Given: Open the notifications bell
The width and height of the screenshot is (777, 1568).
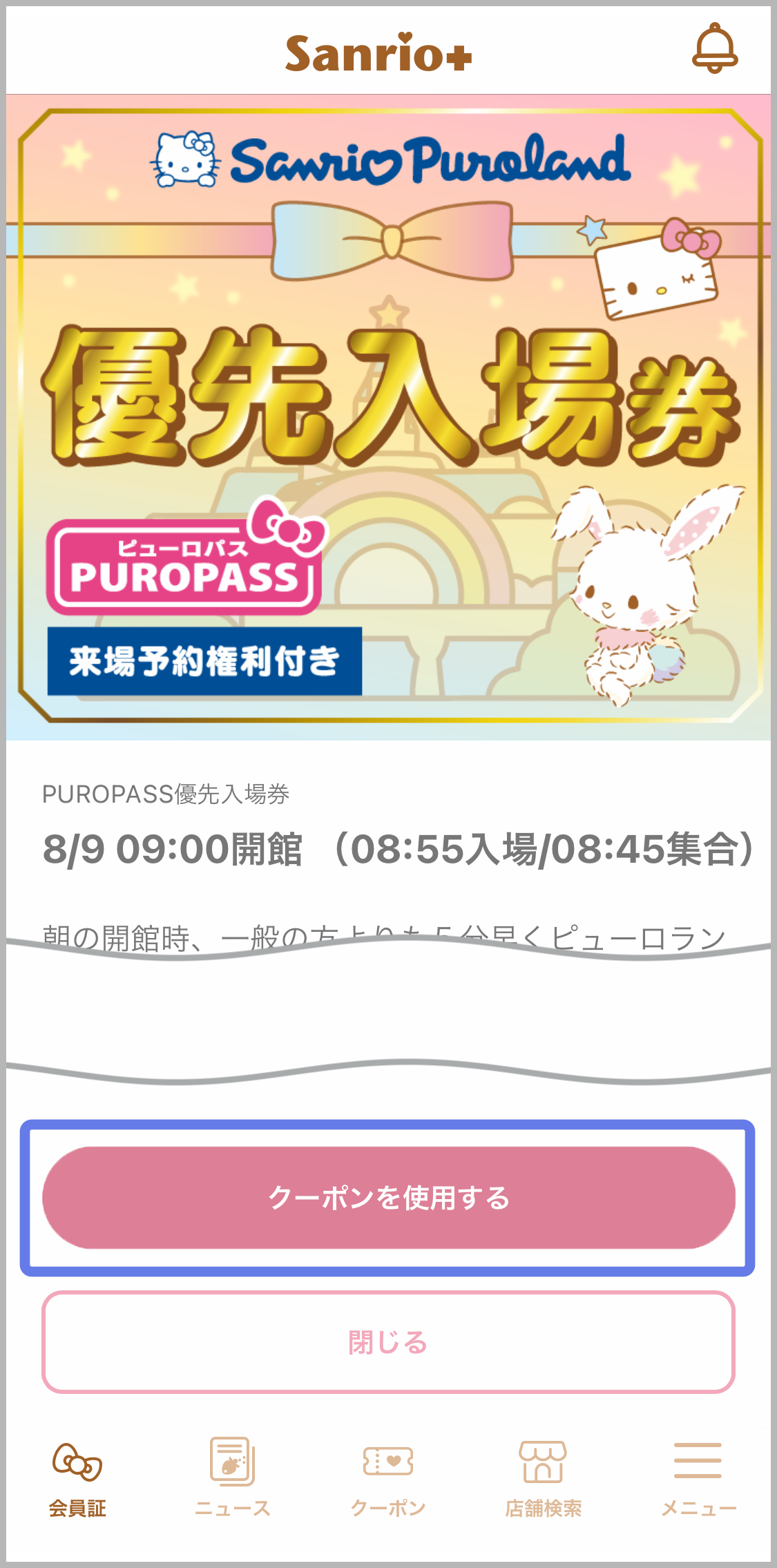Looking at the screenshot, I should tap(715, 48).
